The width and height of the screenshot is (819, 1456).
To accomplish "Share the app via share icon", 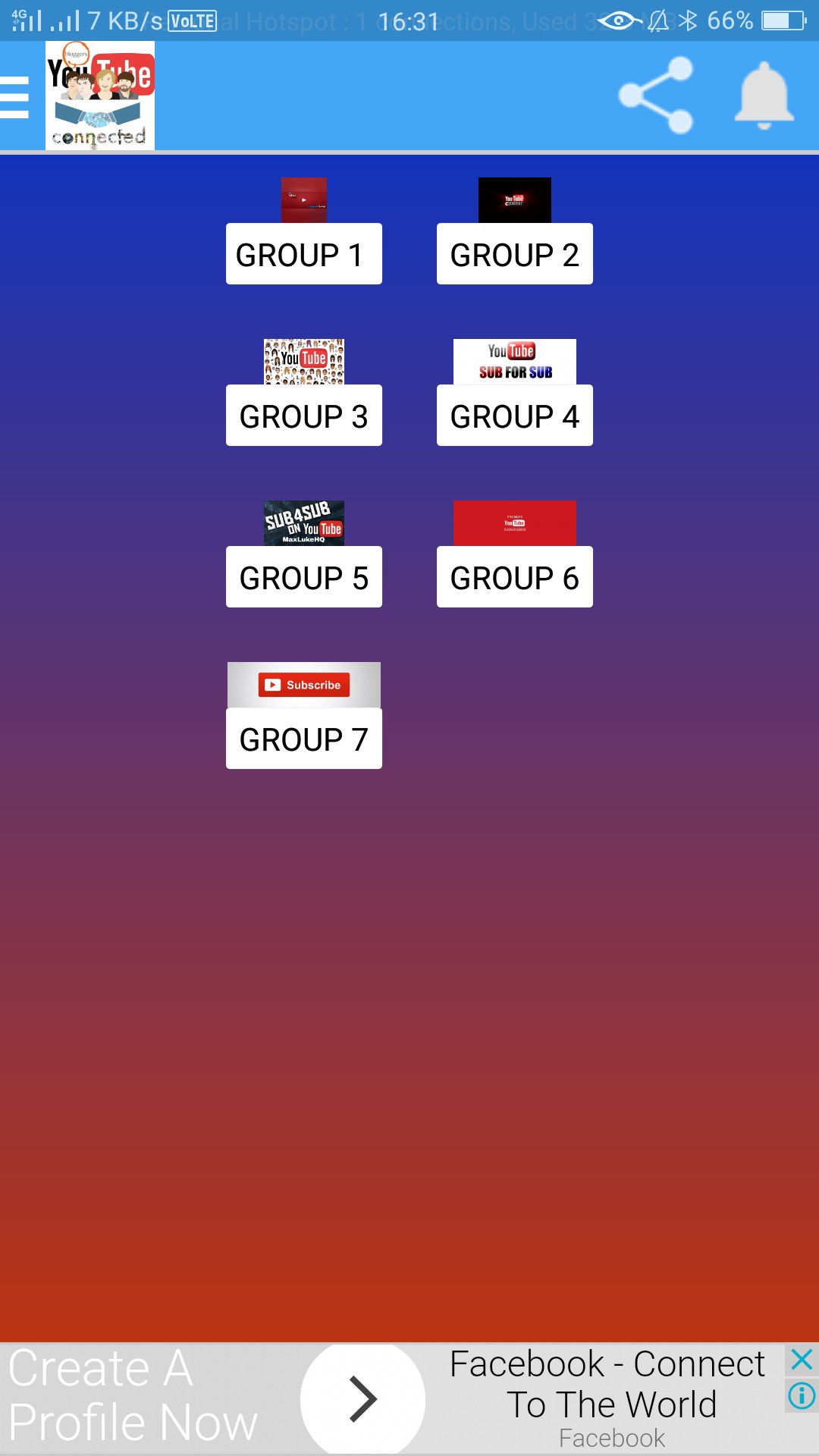I will click(656, 96).
